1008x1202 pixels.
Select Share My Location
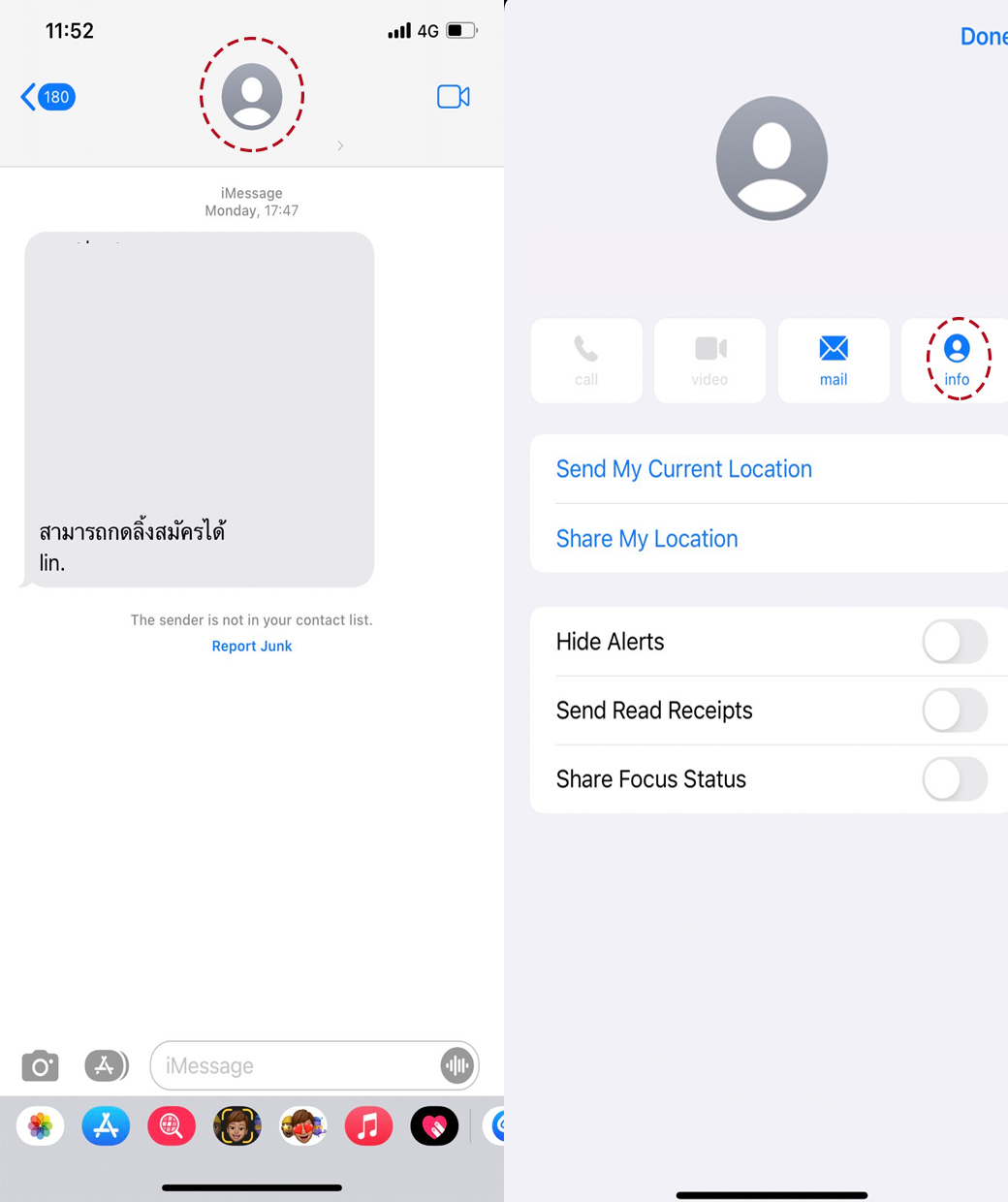pyautogui.click(x=646, y=539)
